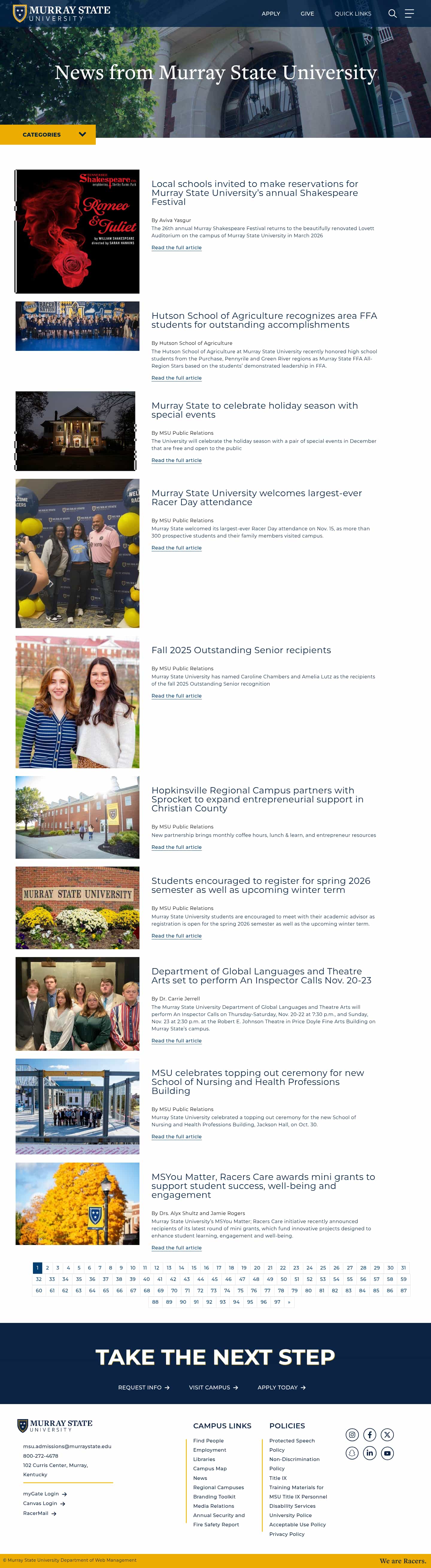Visit the Instagram profile icon
This screenshot has width=431, height=1568.
point(352,1435)
